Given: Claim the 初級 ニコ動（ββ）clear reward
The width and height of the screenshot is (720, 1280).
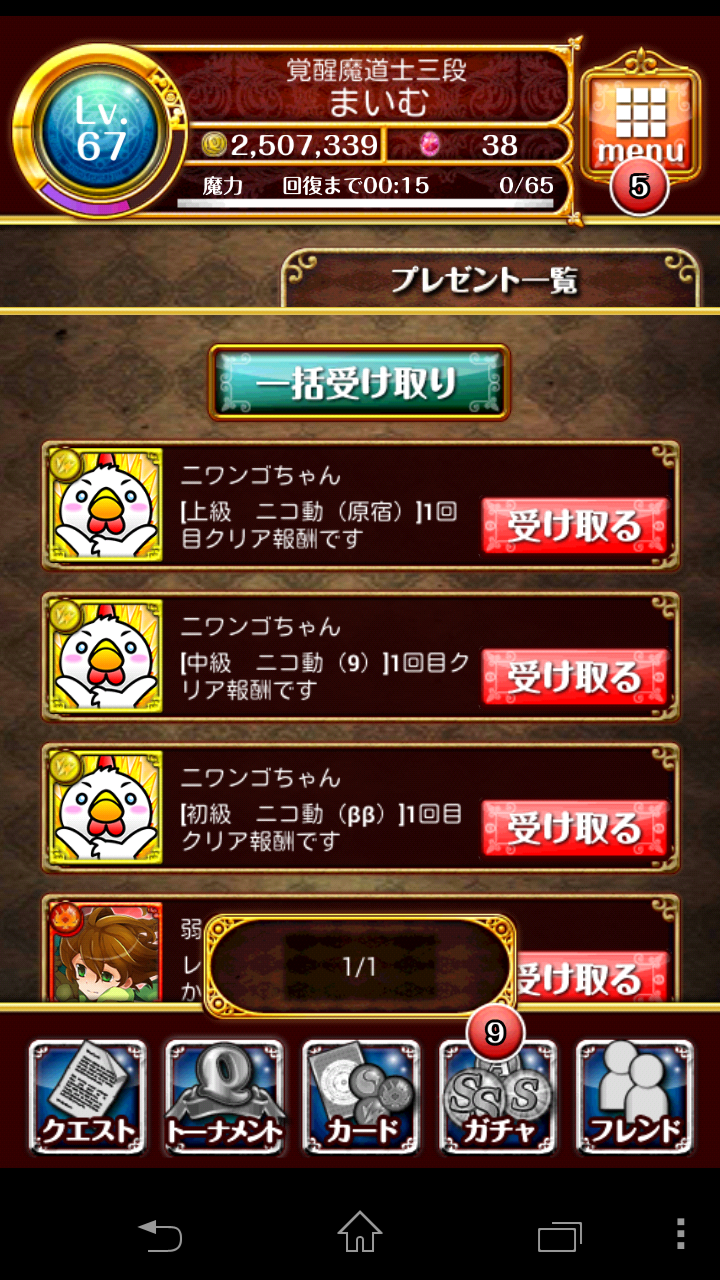Looking at the screenshot, I should coord(574,828).
